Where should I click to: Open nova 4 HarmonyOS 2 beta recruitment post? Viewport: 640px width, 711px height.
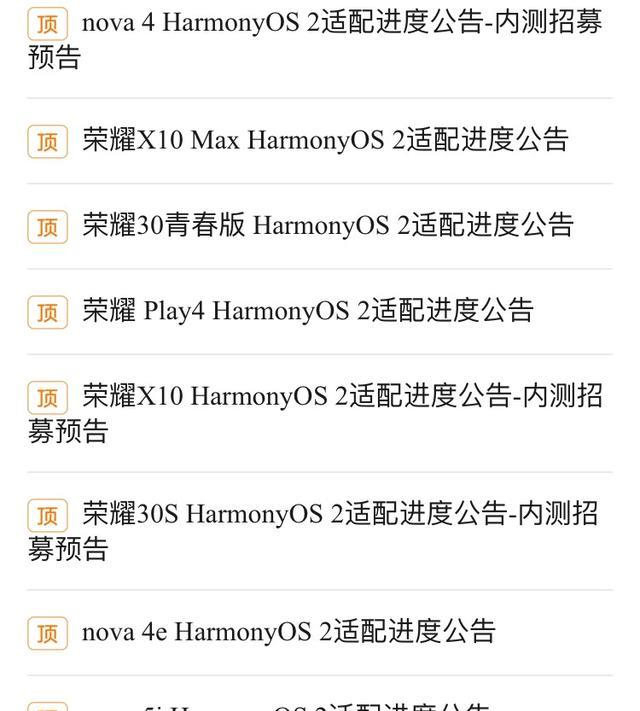point(340,24)
